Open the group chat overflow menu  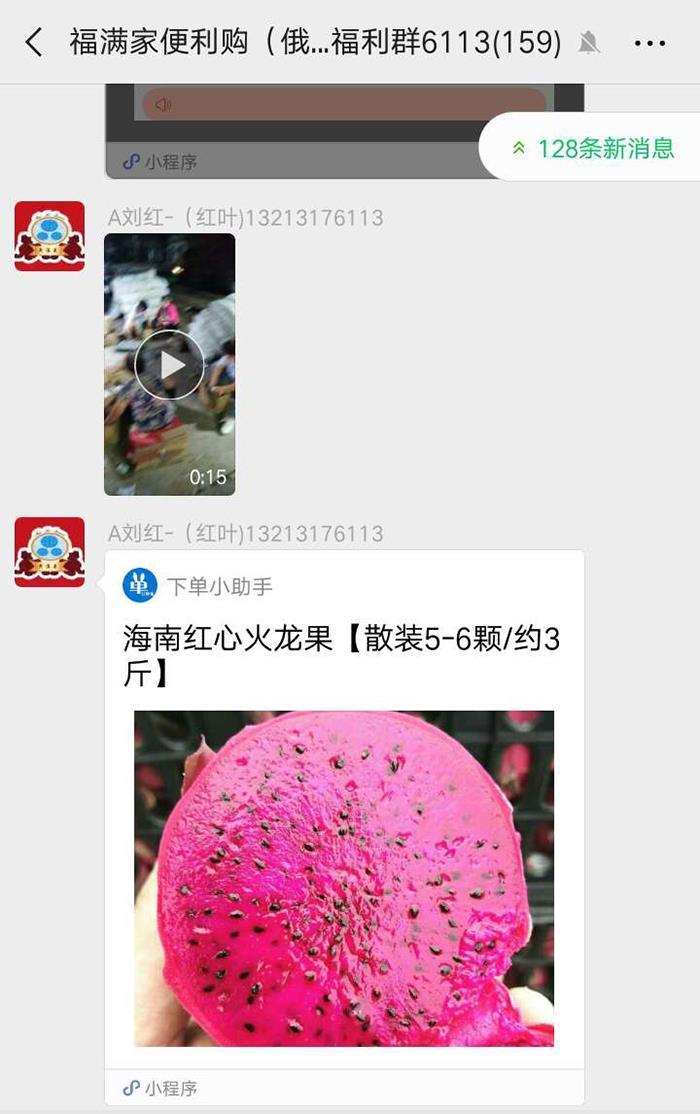[x=649, y=43]
